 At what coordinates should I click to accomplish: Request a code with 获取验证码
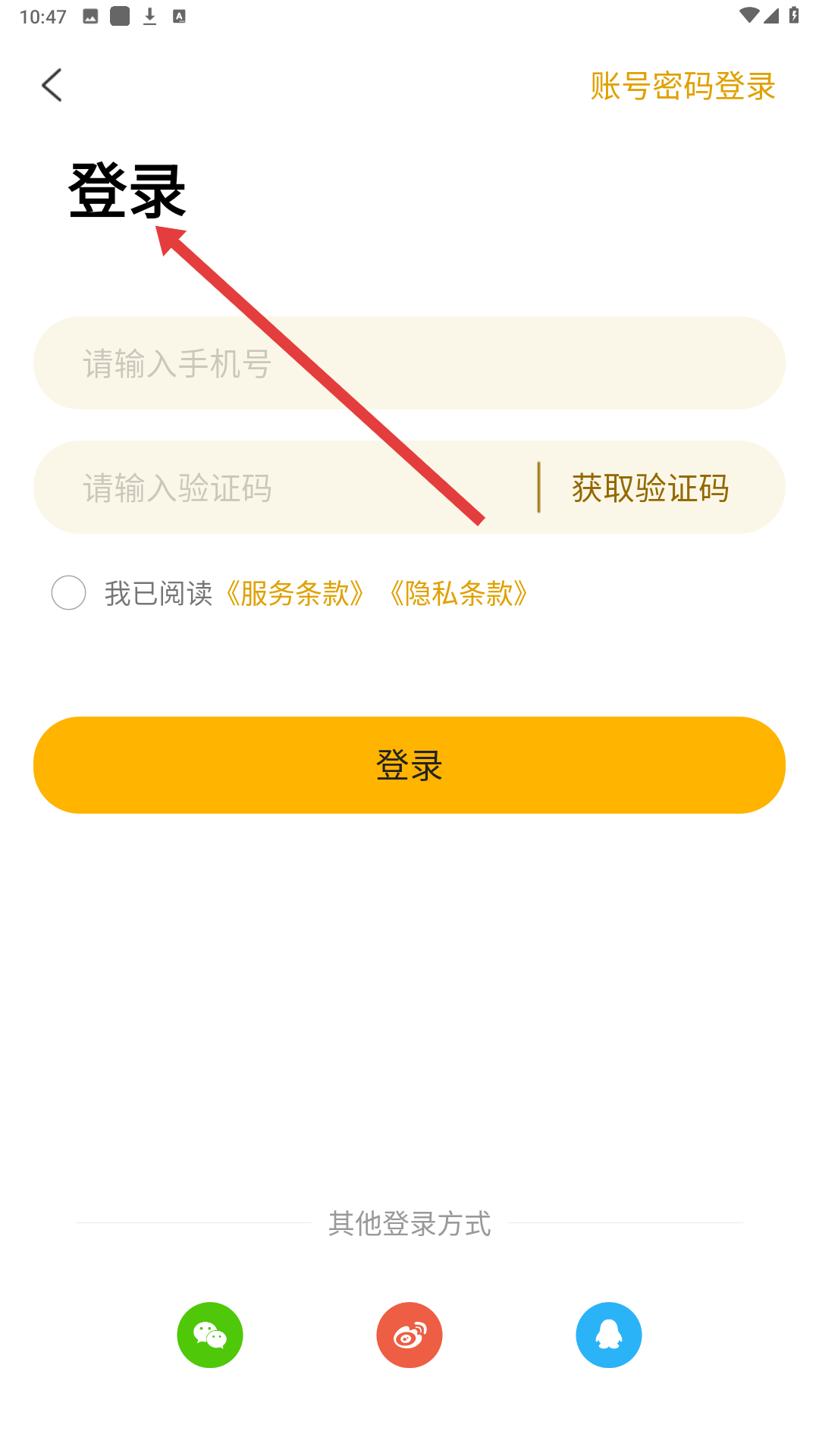pyautogui.click(x=651, y=488)
